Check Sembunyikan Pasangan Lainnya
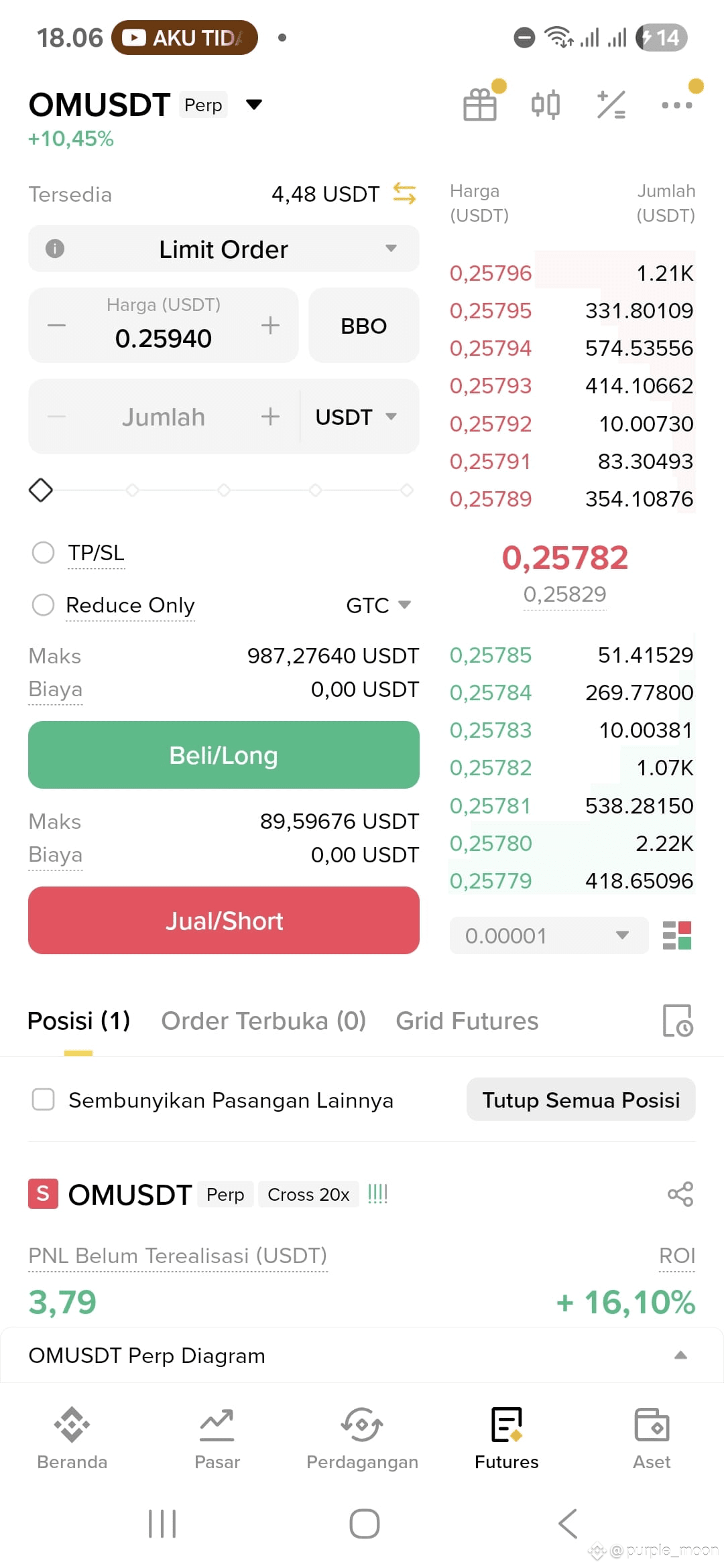This screenshot has width=724, height=1568. click(x=44, y=1100)
